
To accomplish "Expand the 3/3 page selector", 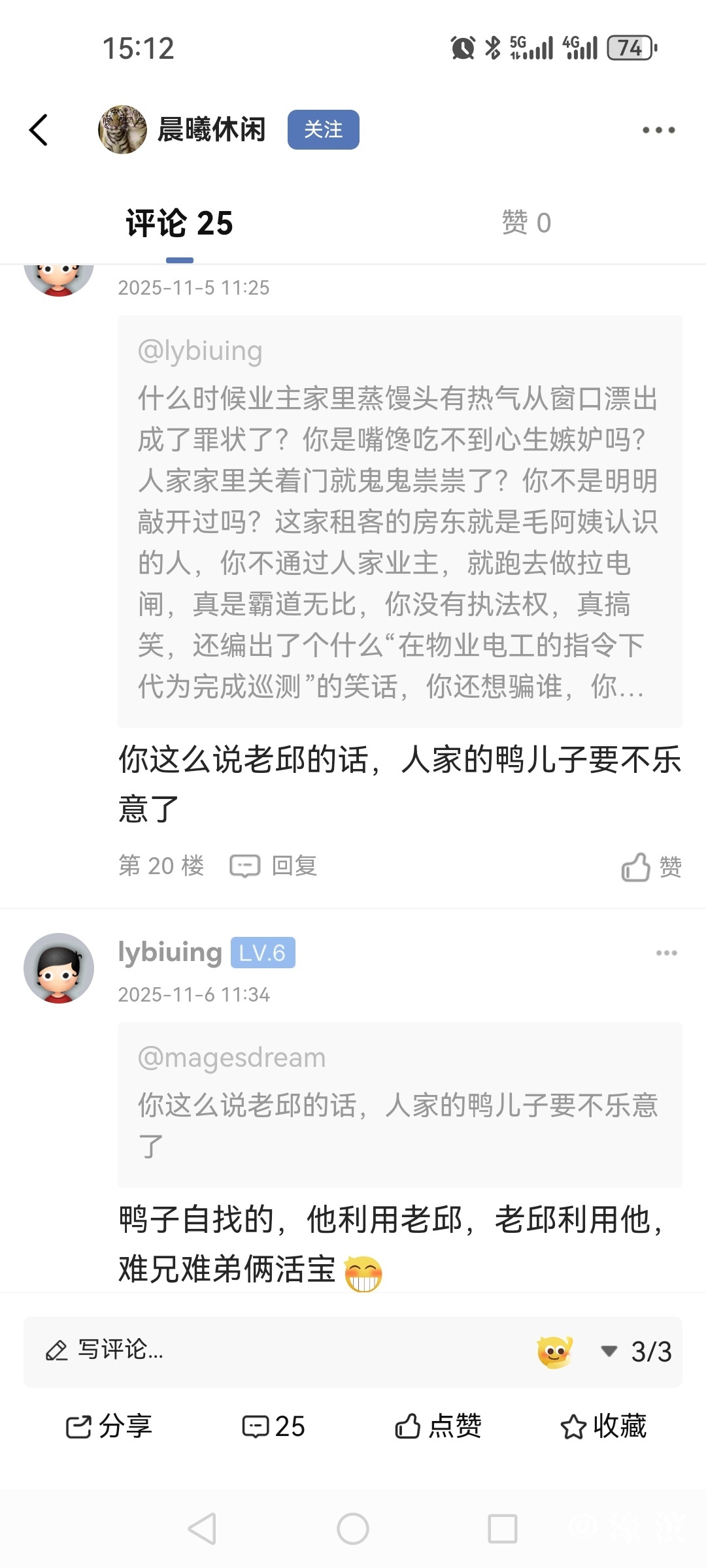I will [x=637, y=1351].
